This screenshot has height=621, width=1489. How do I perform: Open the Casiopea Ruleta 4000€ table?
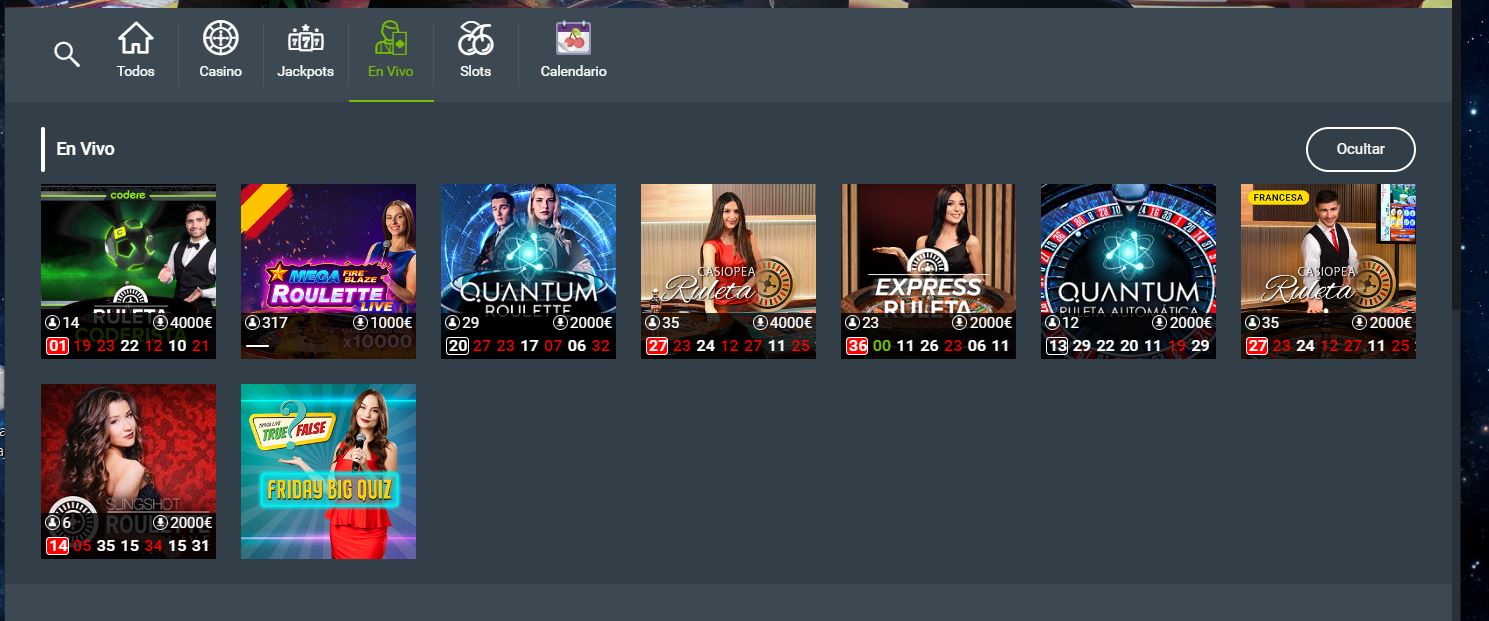point(728,250)
